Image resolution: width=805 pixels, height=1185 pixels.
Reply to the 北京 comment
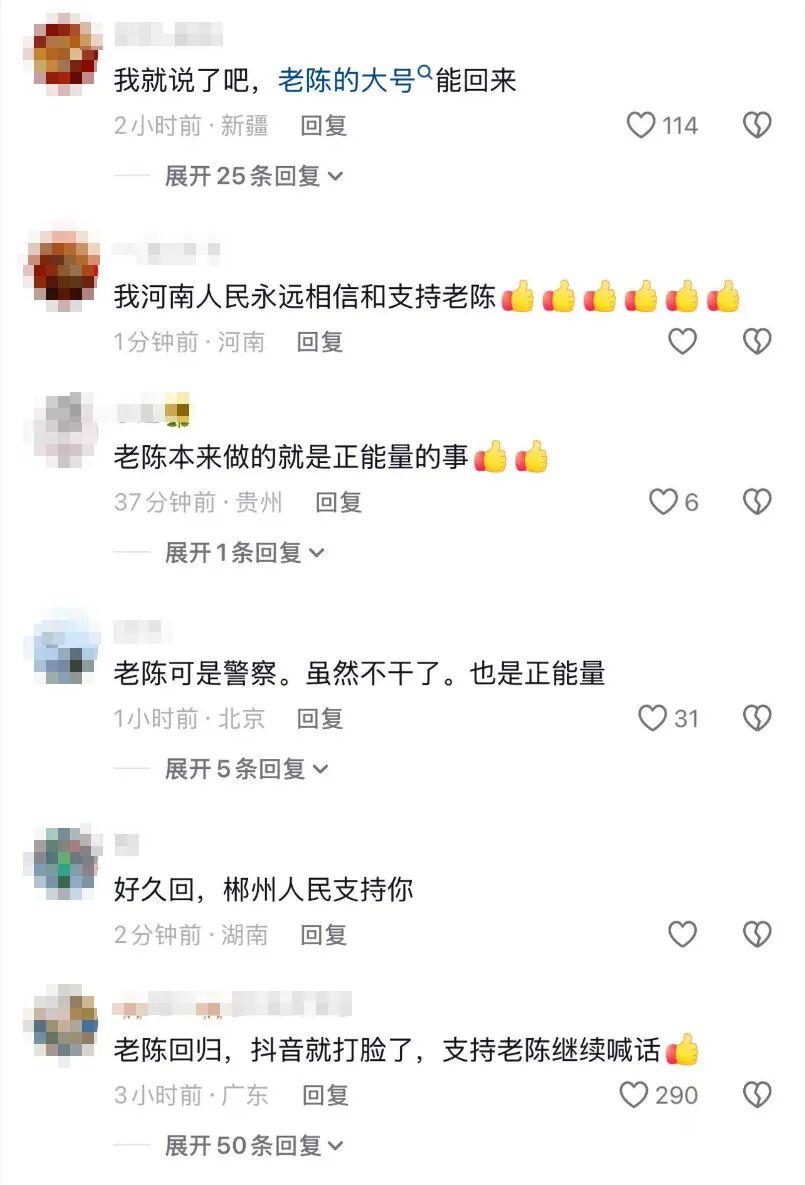[320, 718]
